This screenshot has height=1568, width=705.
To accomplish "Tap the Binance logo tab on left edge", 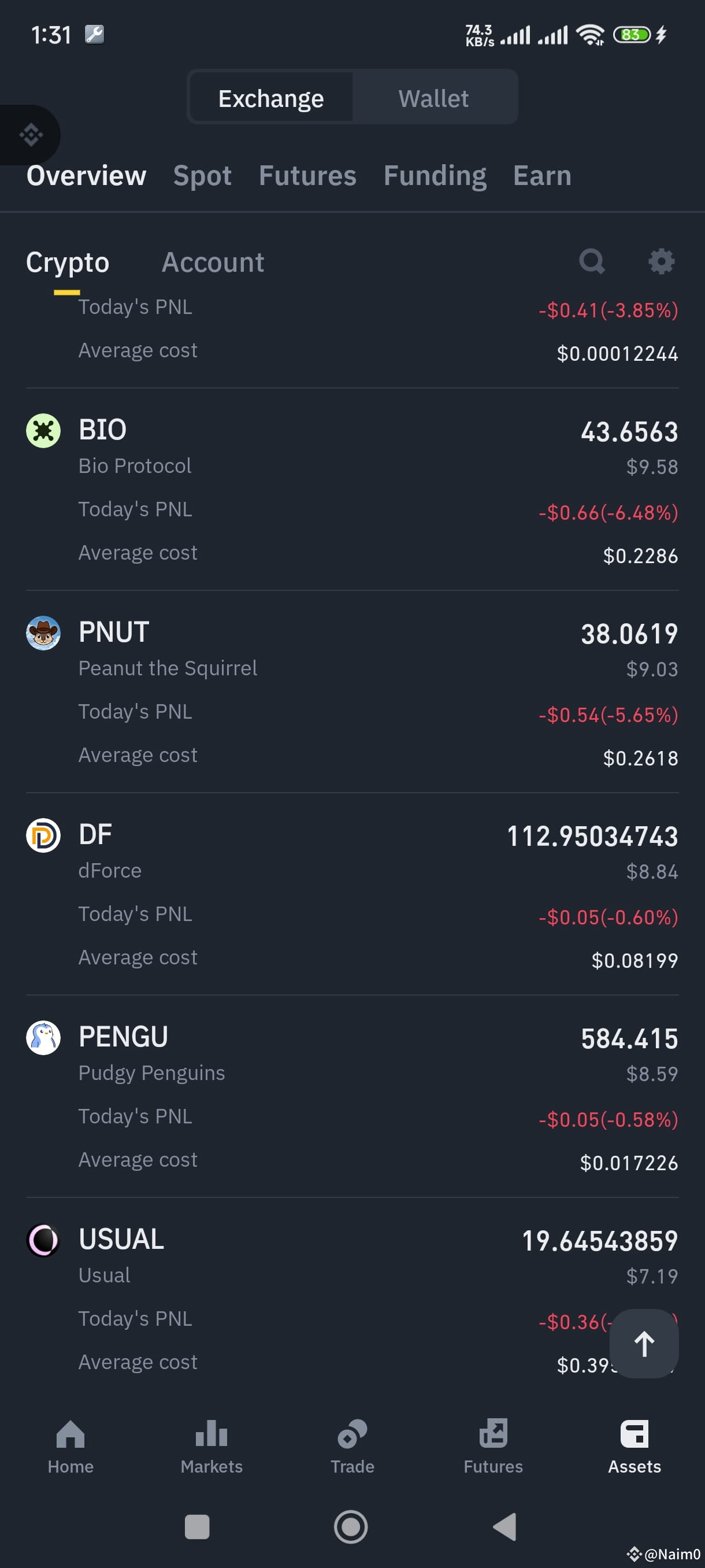I will pyautogui.click(x=29, y=135).
